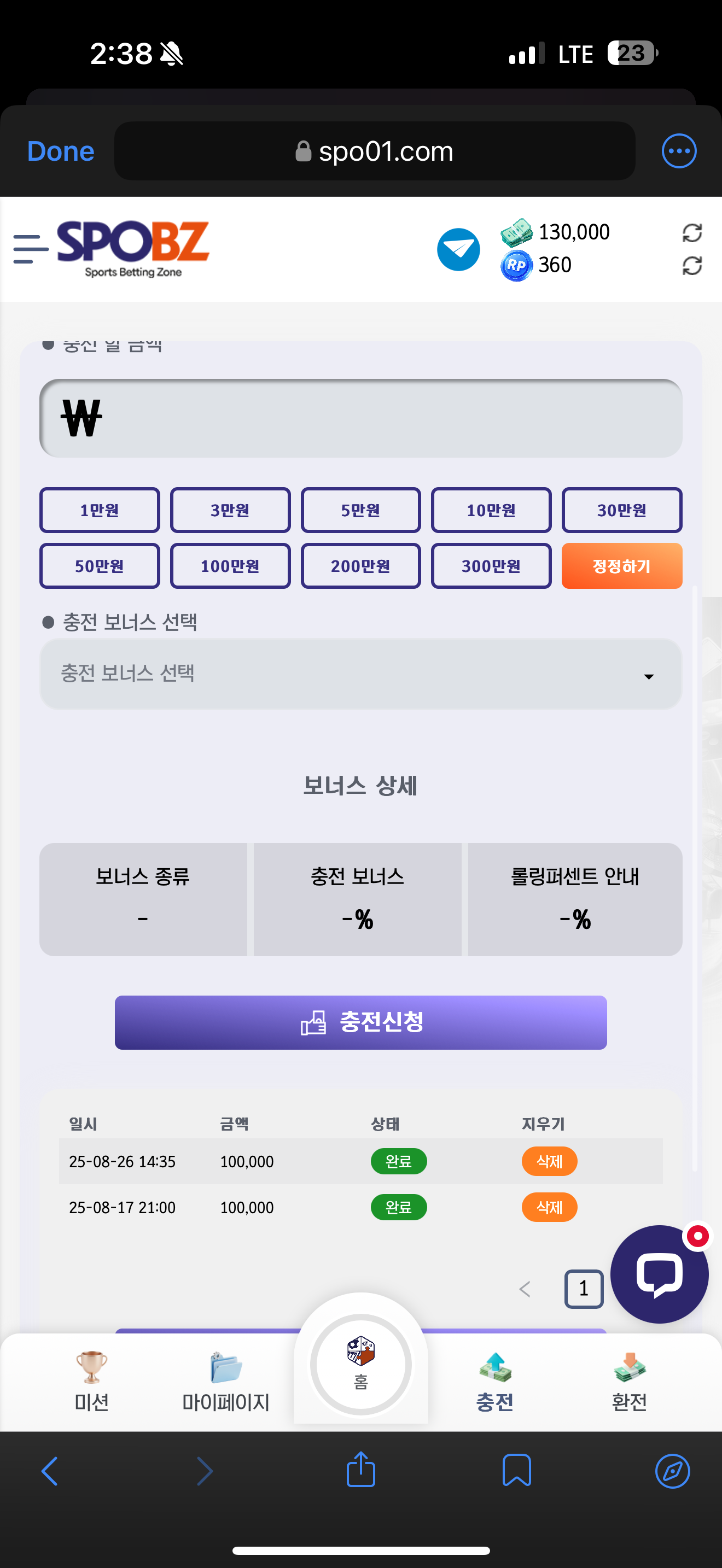This screenshot has width=722, height=1568.
Task: Refresh the 130,000 cash balance
Action: (692, 232)
